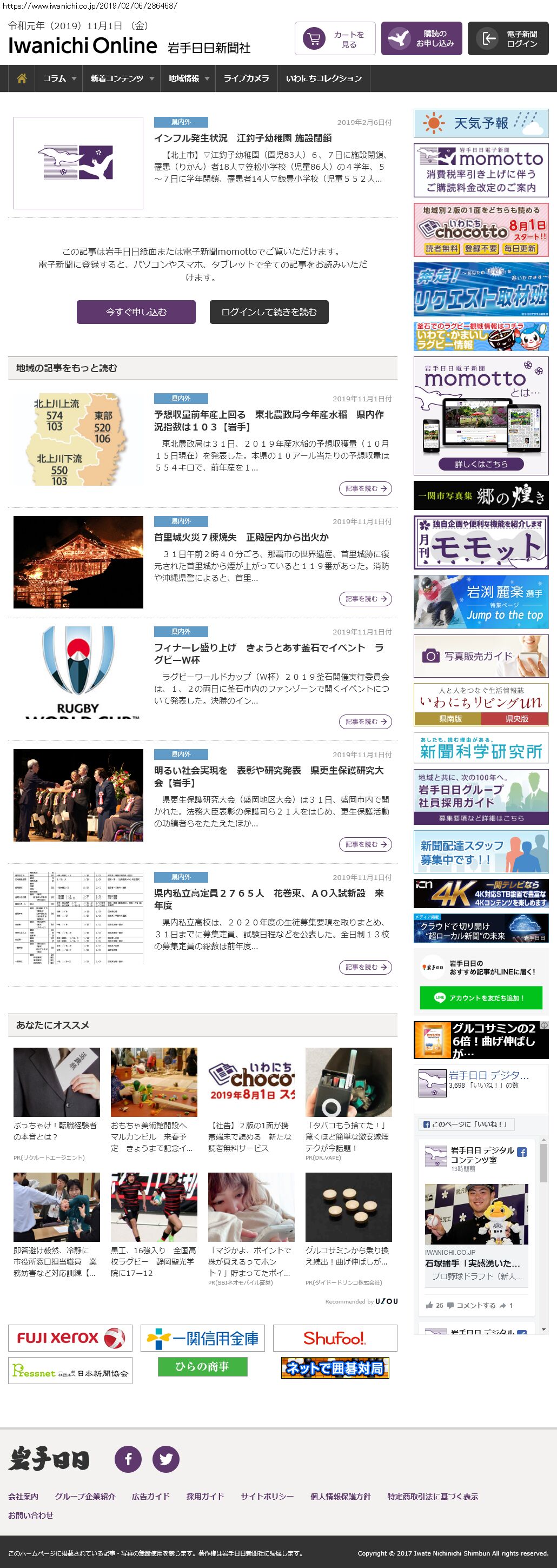
Task: Open the 天気予報 weather banner
Action: pos(481,123)
